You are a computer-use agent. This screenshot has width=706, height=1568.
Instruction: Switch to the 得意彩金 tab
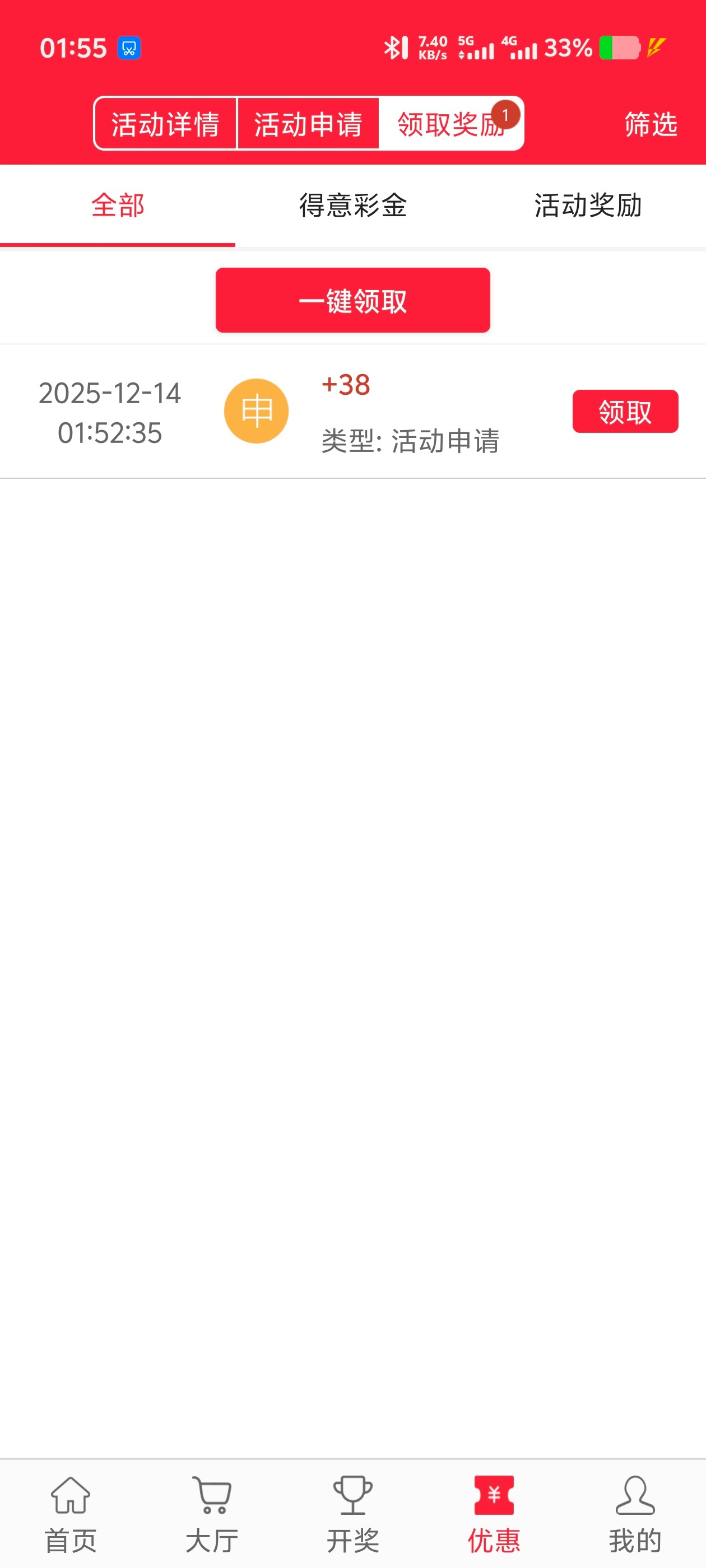click(x=352, y=205)
